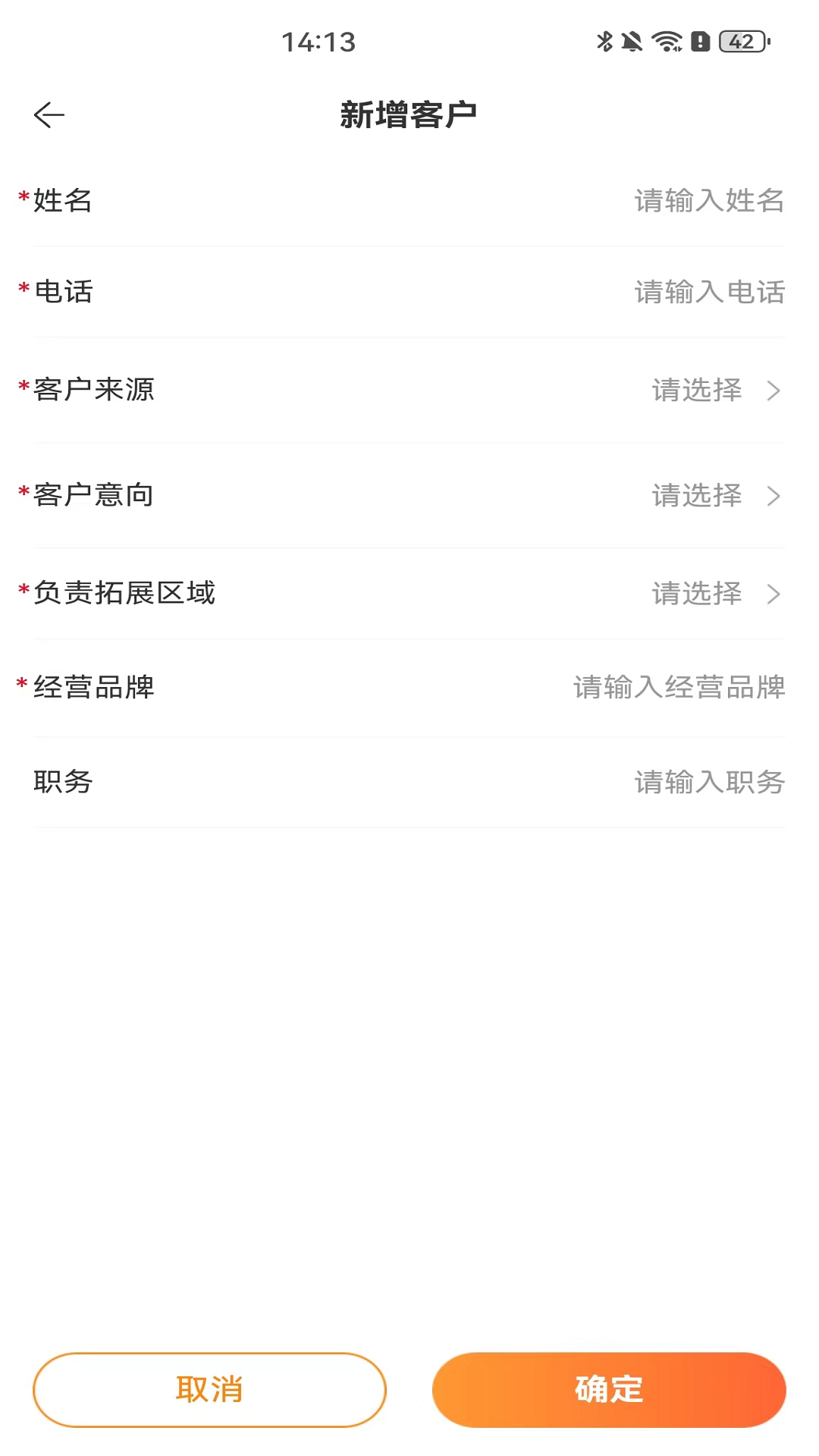Cancel with the 取消 button

tap(209, 1389)
